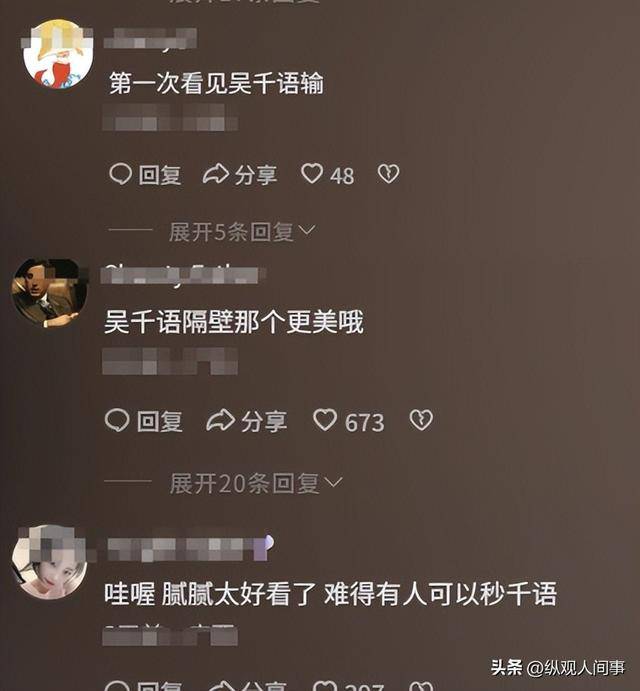Reply to the comment "第一次看见吴千语输"

[x=145, y=175]
